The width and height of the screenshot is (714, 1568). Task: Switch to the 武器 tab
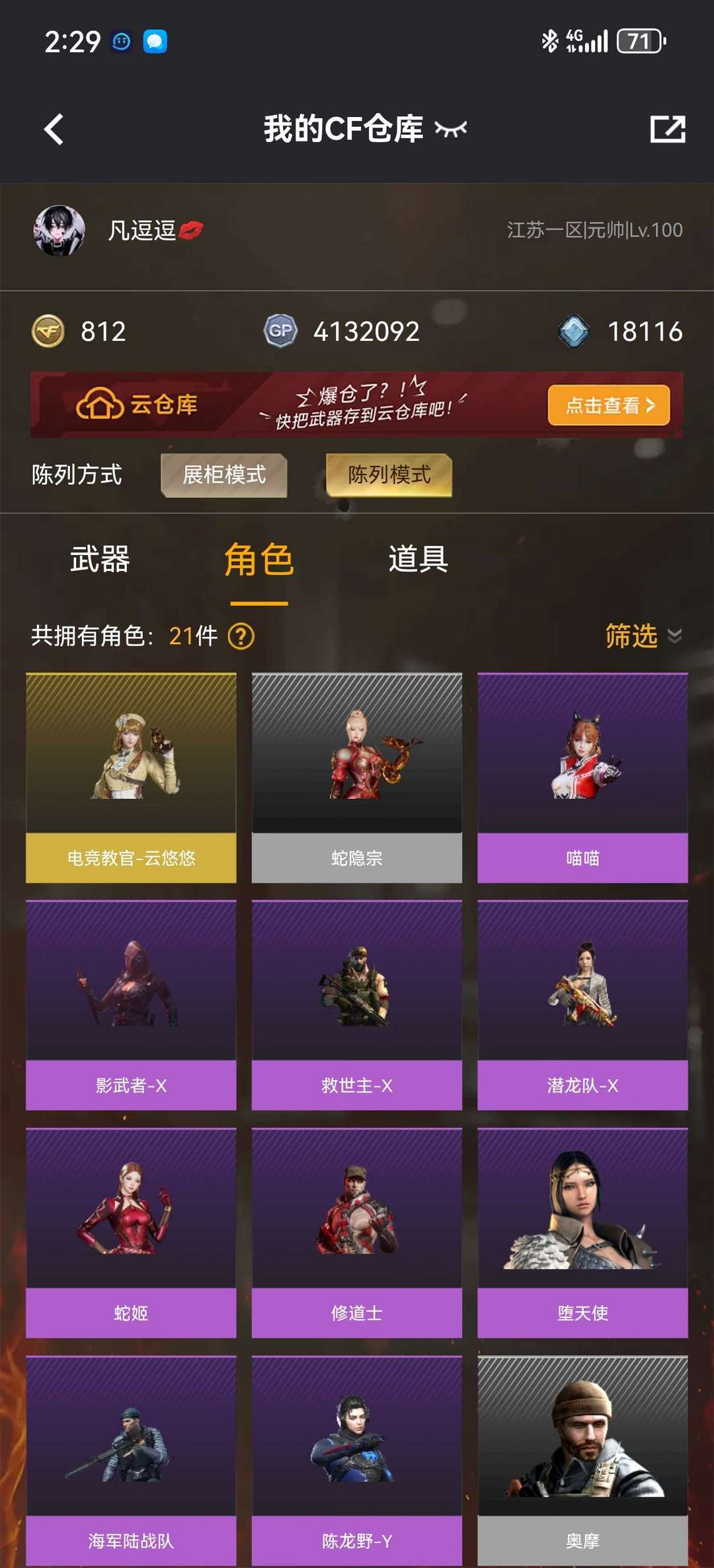[100, 560]
